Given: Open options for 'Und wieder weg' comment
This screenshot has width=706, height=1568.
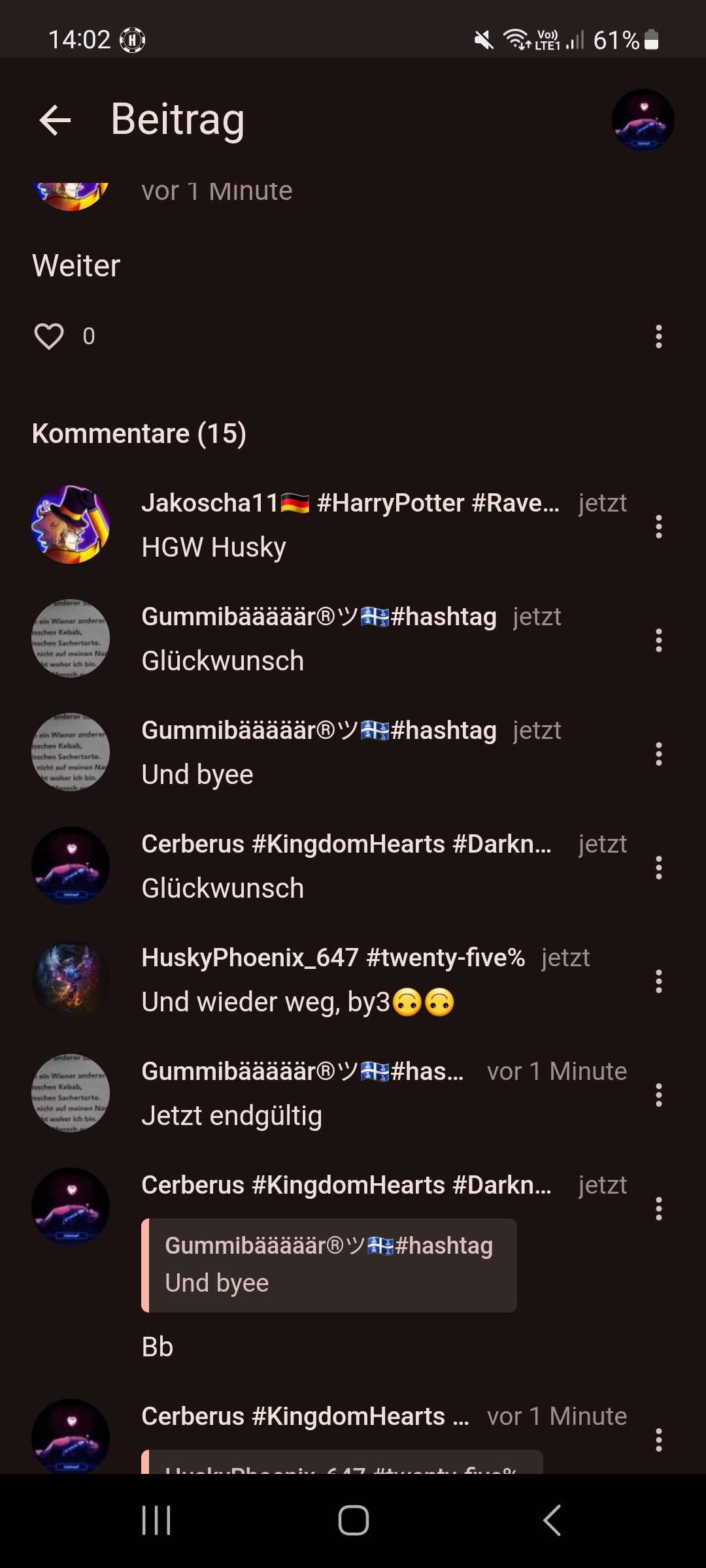Looking at the screenshot, I should tap(658, 981).
